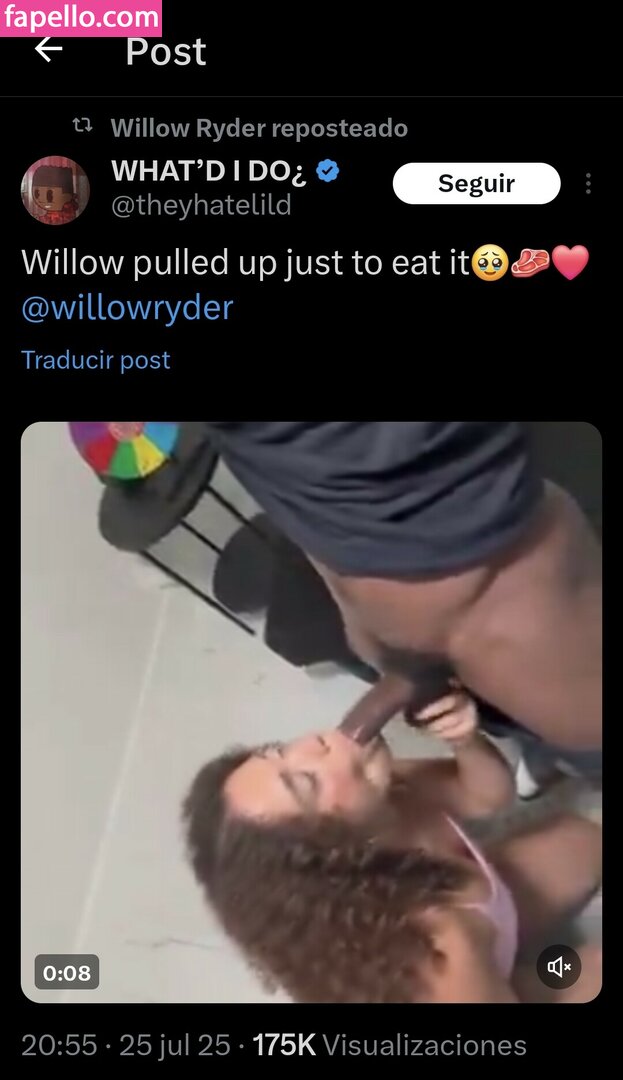Tap the Seguir button
Viewport: 623px width, 1080px height.
475,183
